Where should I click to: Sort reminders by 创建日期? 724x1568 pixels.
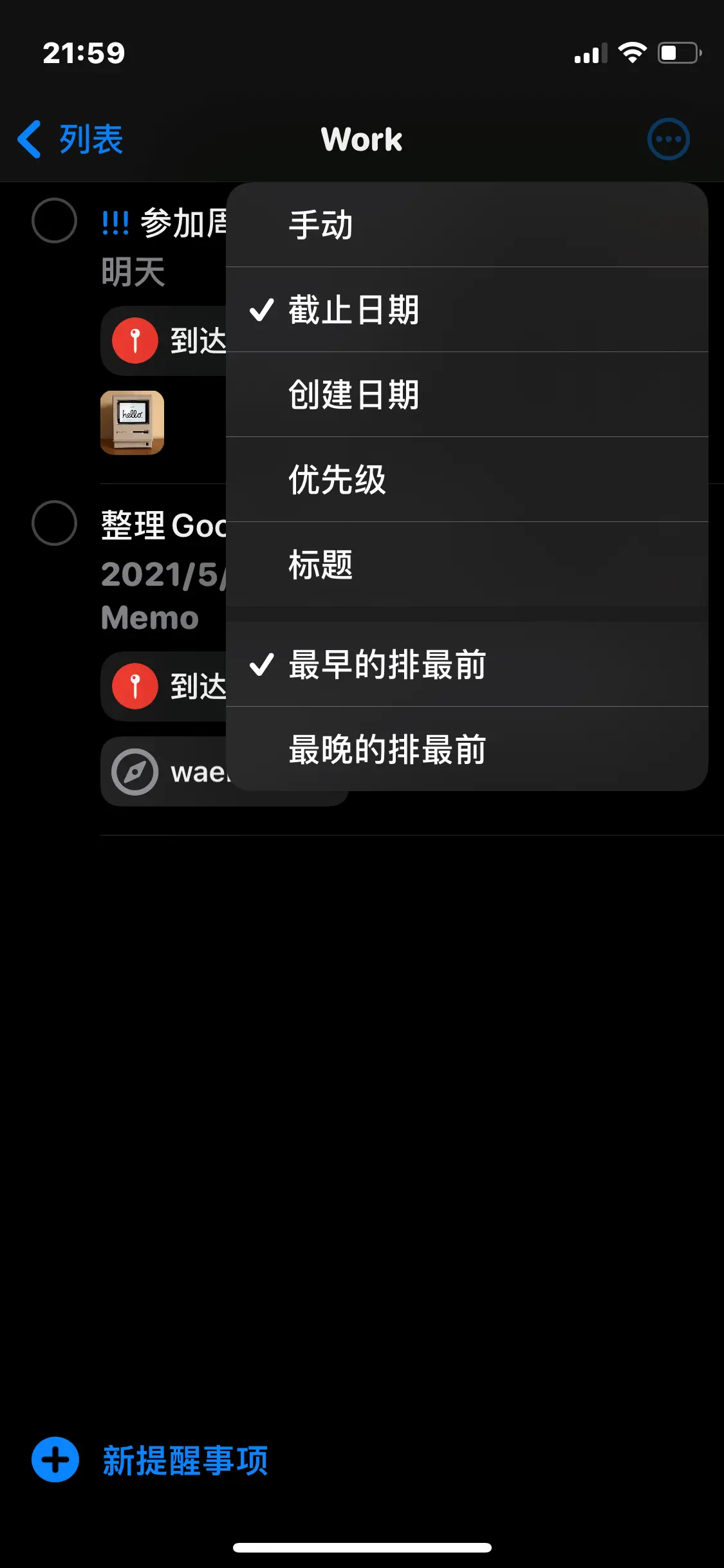point(467,395)
